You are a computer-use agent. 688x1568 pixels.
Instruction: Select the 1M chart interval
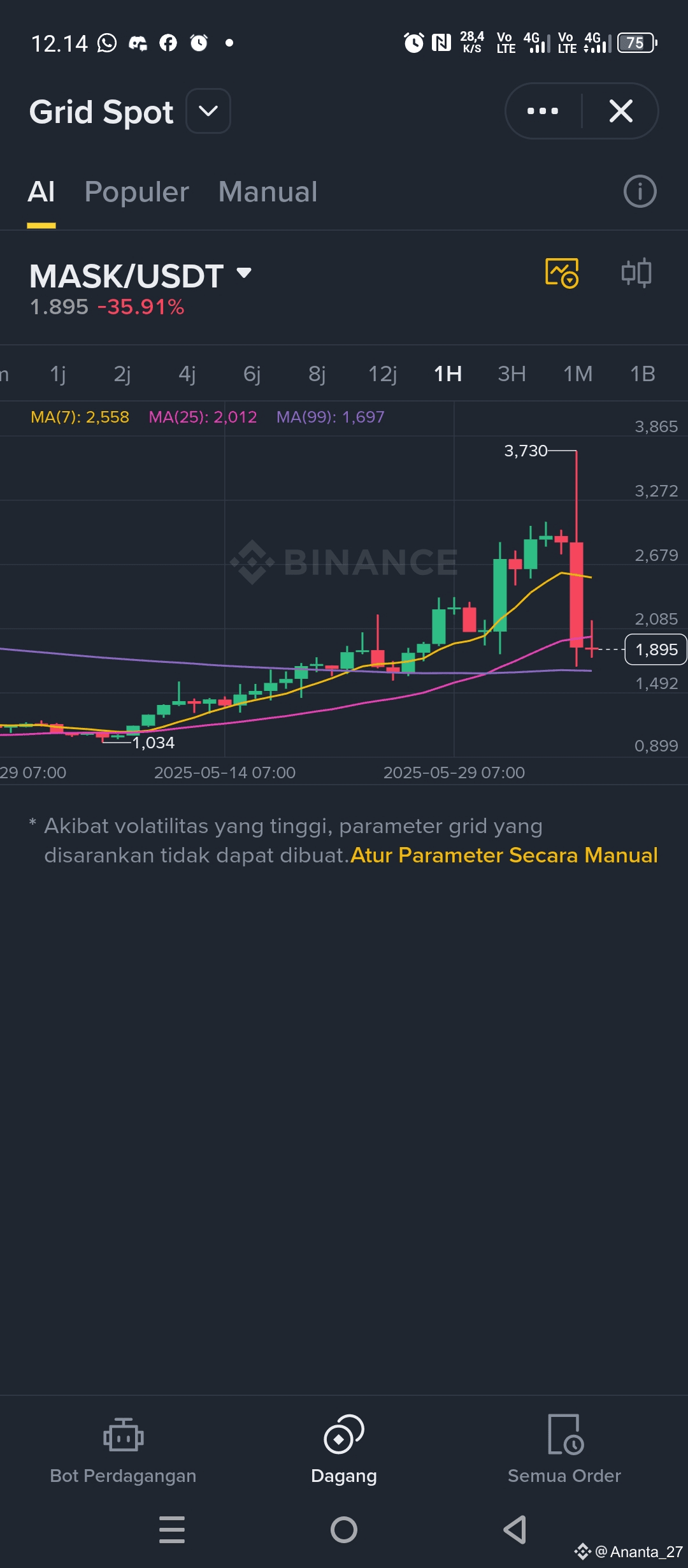point(578,374)
